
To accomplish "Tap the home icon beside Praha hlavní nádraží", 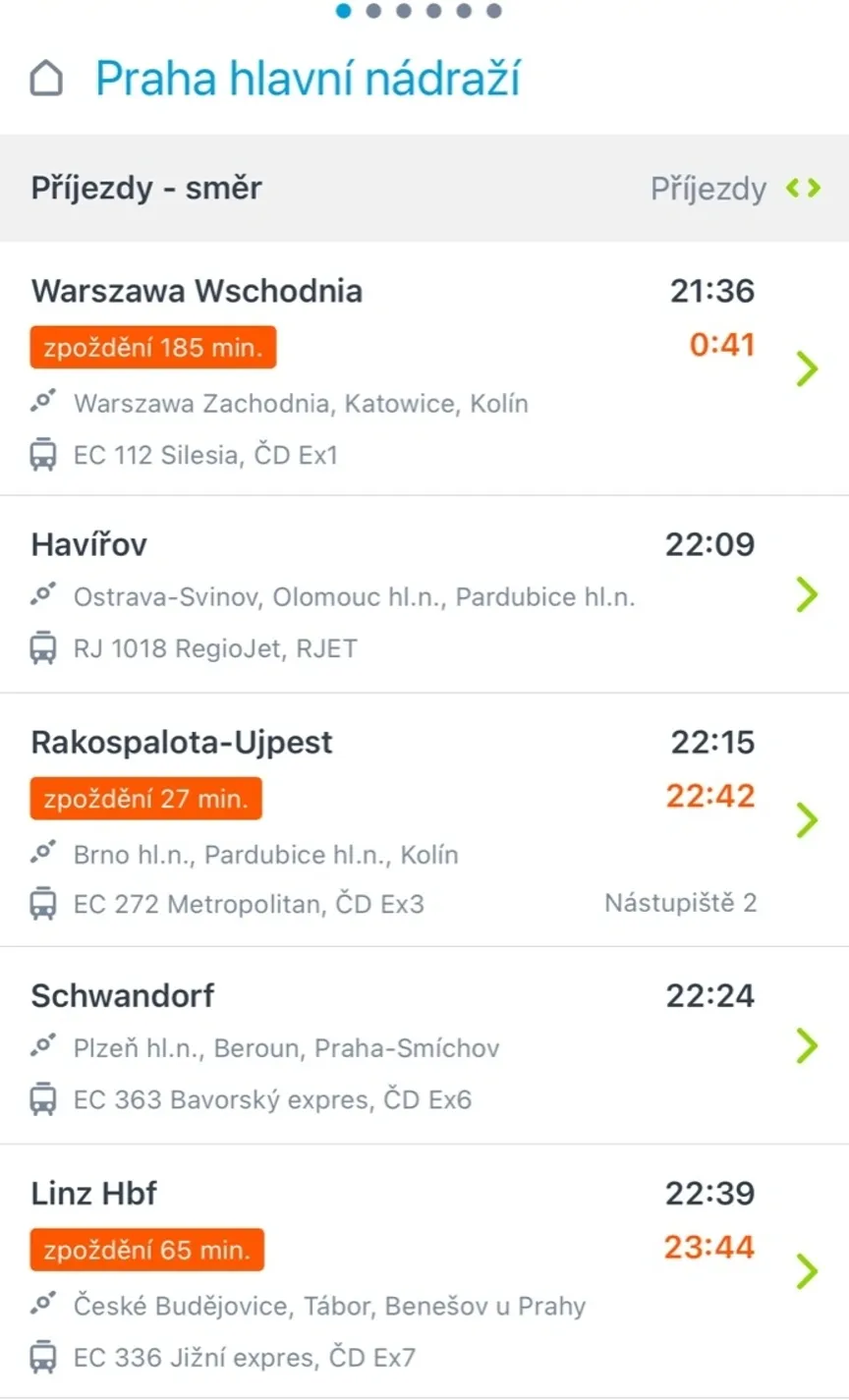I will click(46, 79).
